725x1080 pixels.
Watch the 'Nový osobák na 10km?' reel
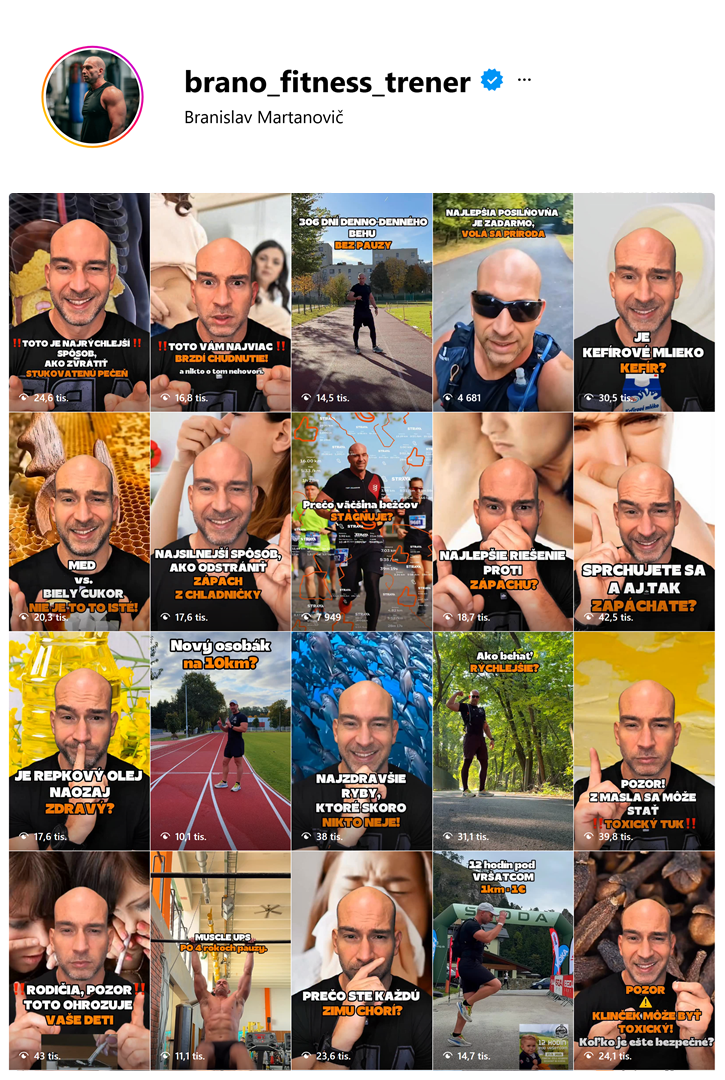pos(220,740)
